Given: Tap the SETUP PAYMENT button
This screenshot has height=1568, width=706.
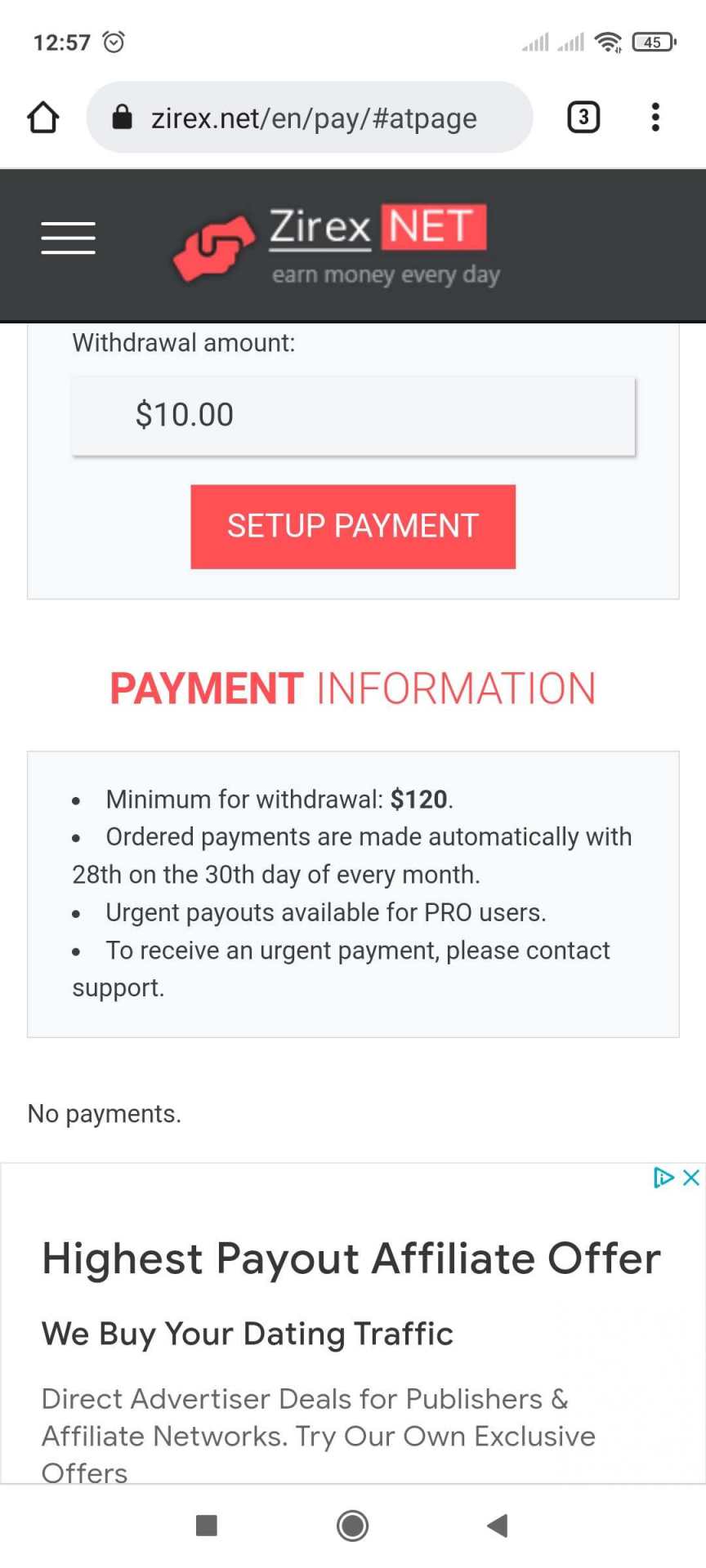Looking at the screenshot, I should pyautogui.click(x=353, y=527).
